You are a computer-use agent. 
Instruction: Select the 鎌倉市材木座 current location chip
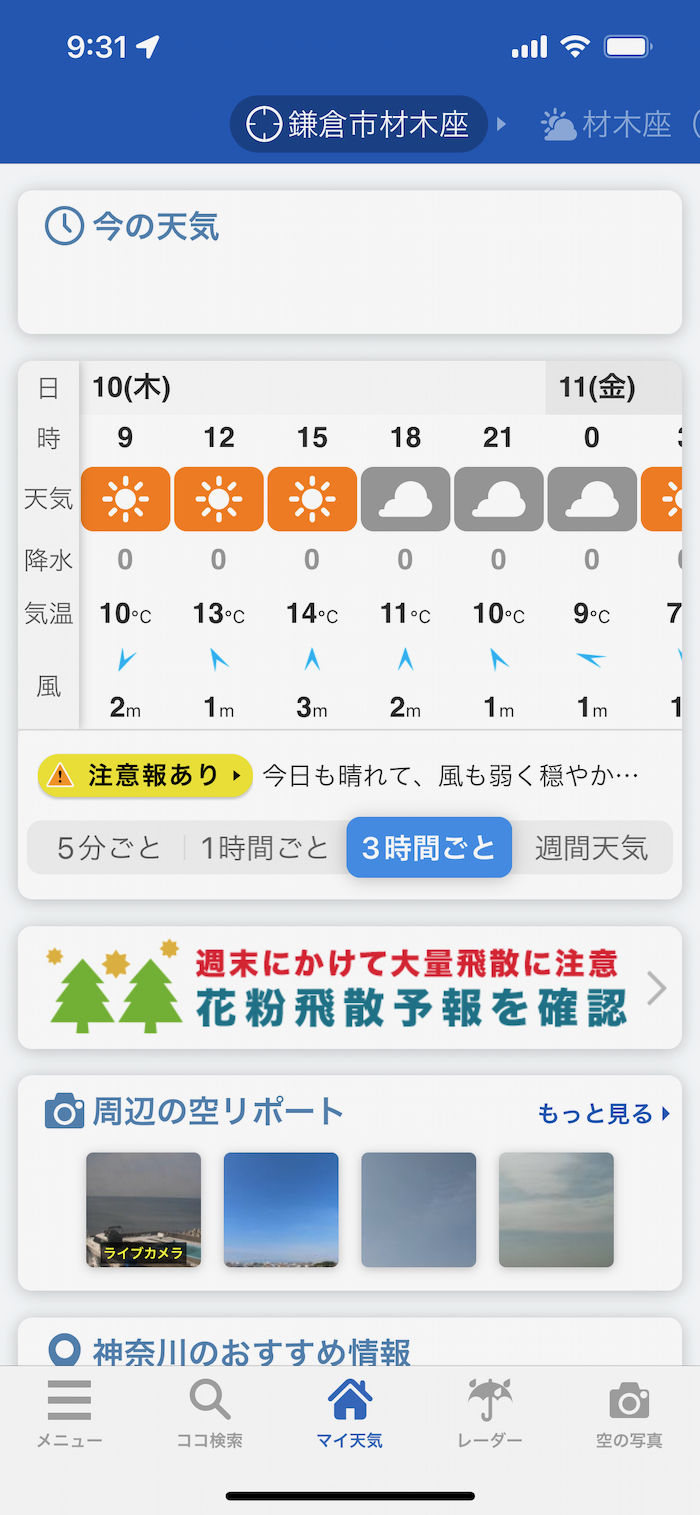358,124
